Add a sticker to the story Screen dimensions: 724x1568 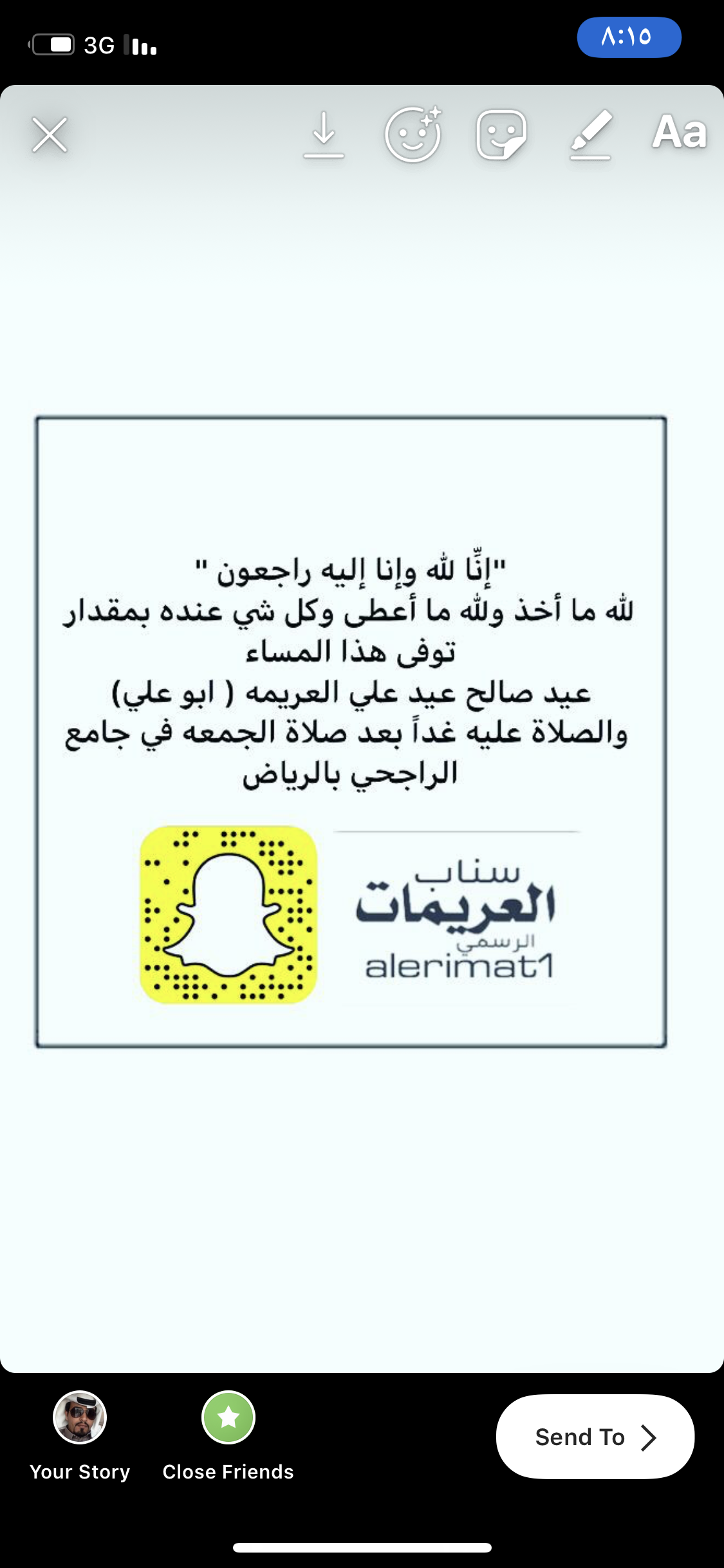coord(501,135)
